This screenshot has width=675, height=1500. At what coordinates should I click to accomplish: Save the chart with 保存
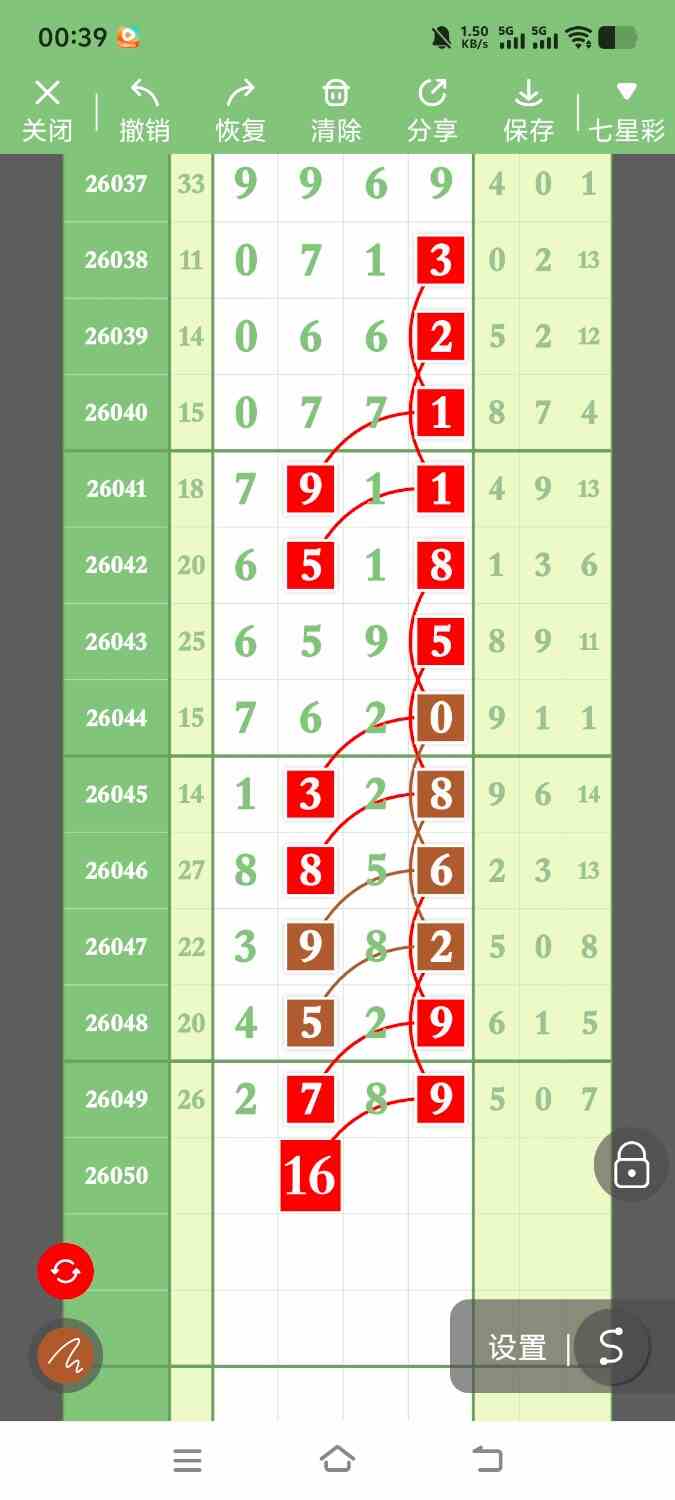pyautogui.click(x=528, y=111)
